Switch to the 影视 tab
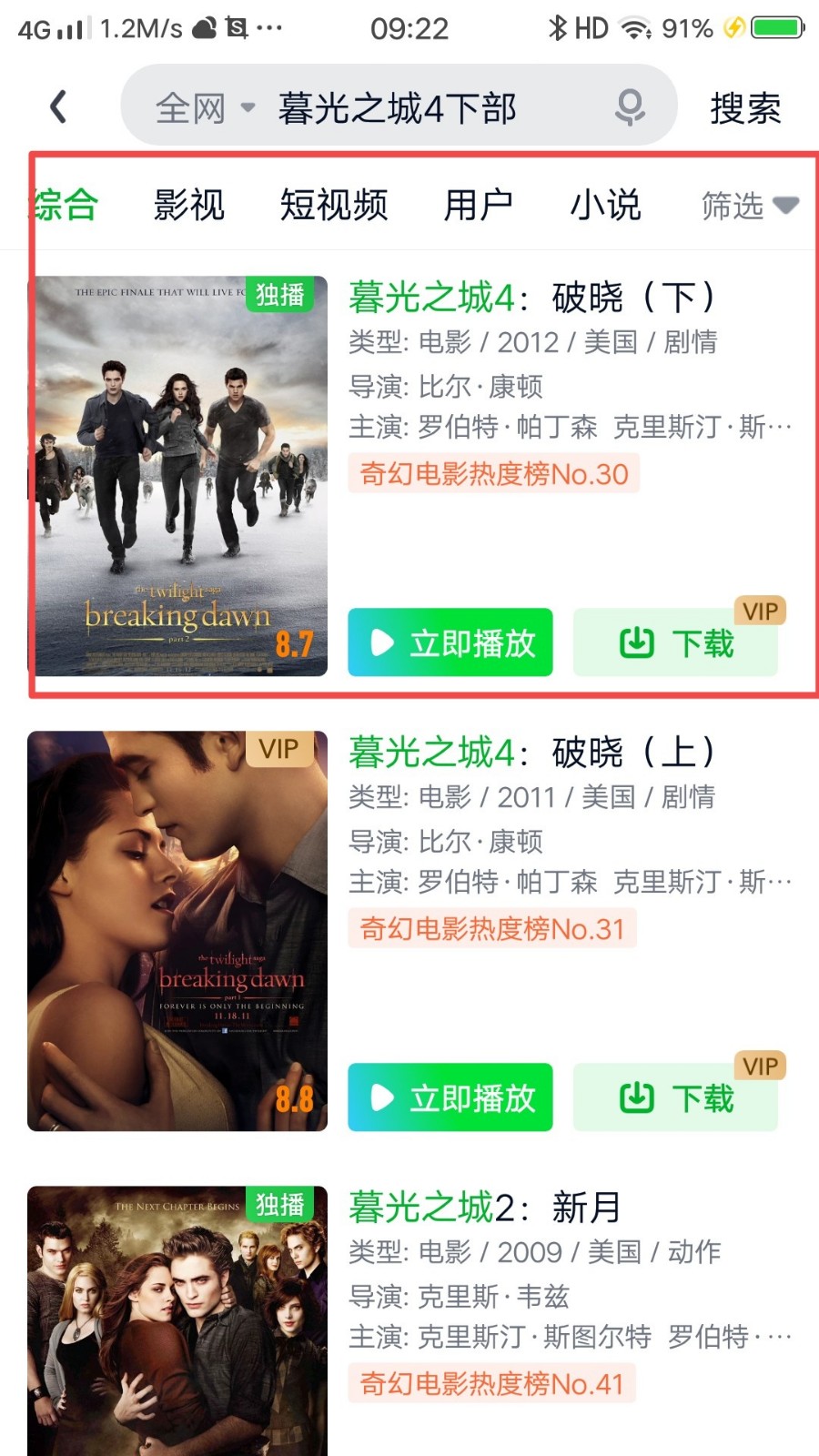The width and height of the screenshot is (819, 1456). [x=190, y=206]
